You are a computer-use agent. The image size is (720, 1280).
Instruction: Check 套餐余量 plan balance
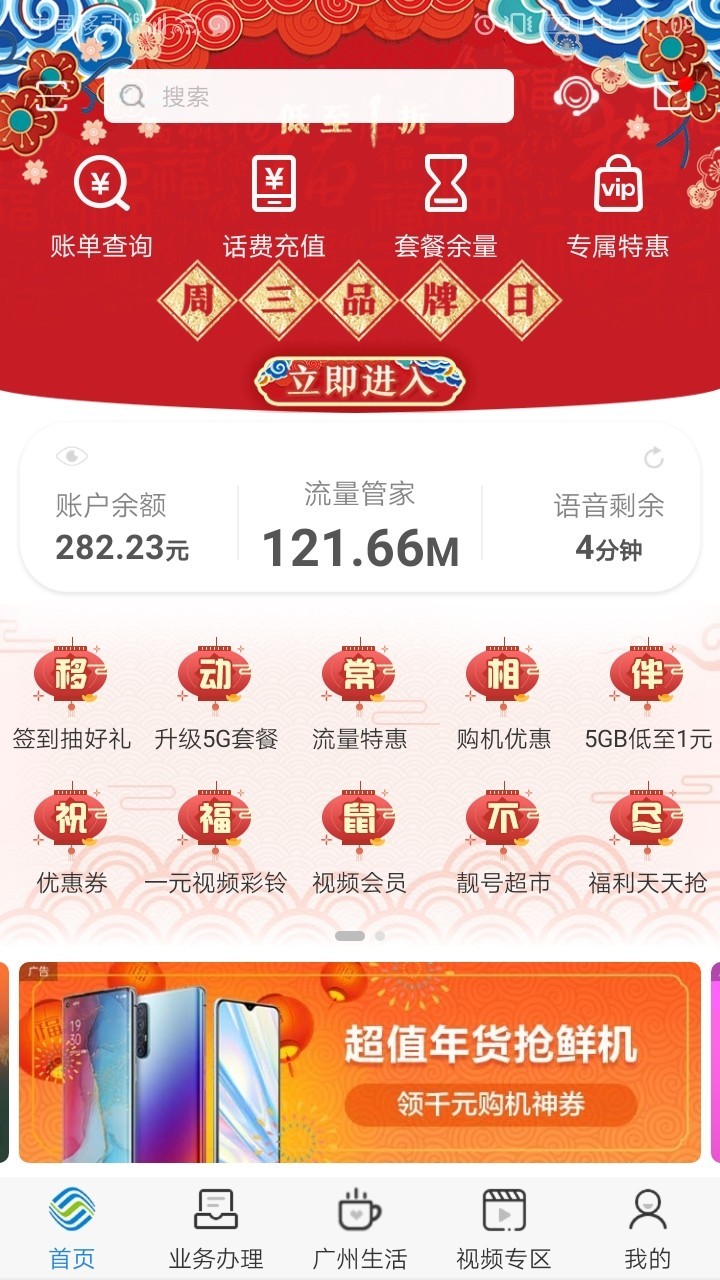point(446,206)
